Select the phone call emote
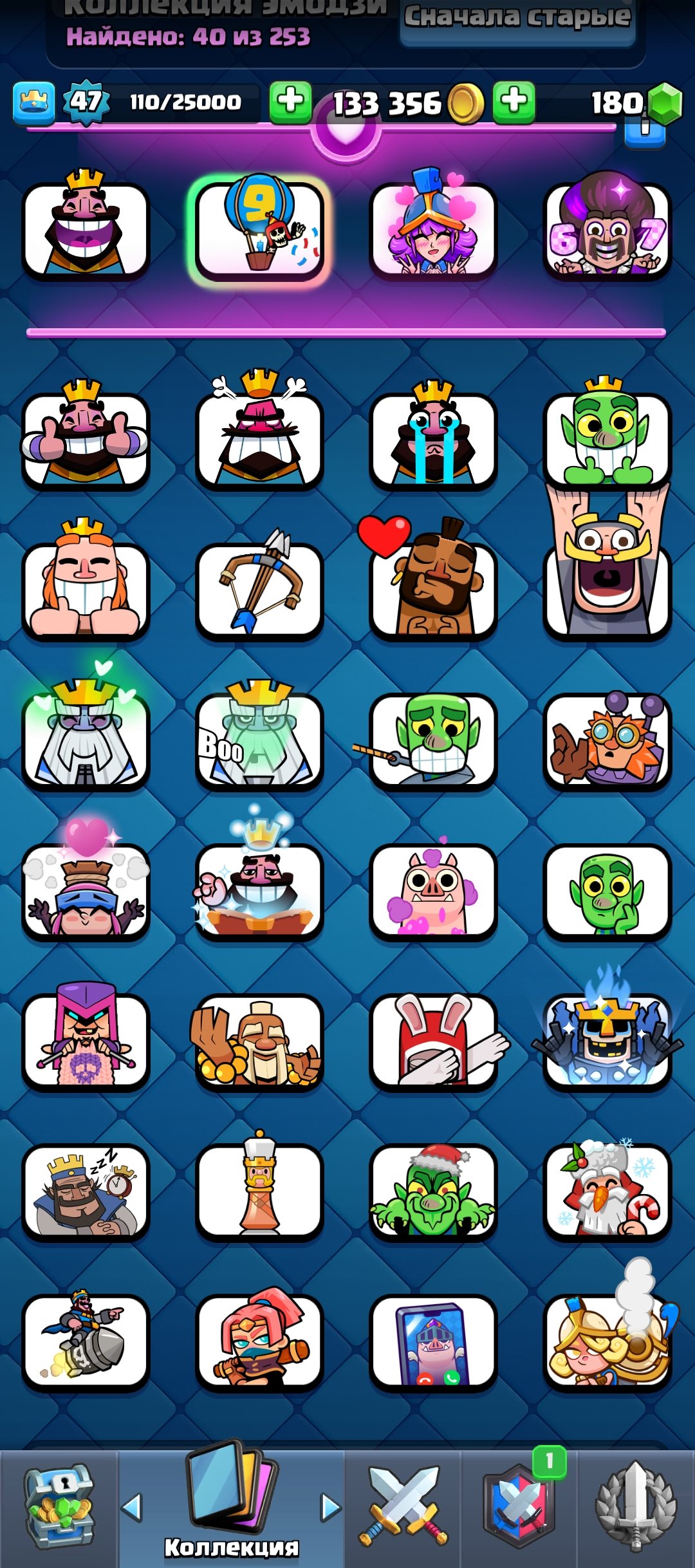Screen dimensions: 695x1568 pos(433,1341)
